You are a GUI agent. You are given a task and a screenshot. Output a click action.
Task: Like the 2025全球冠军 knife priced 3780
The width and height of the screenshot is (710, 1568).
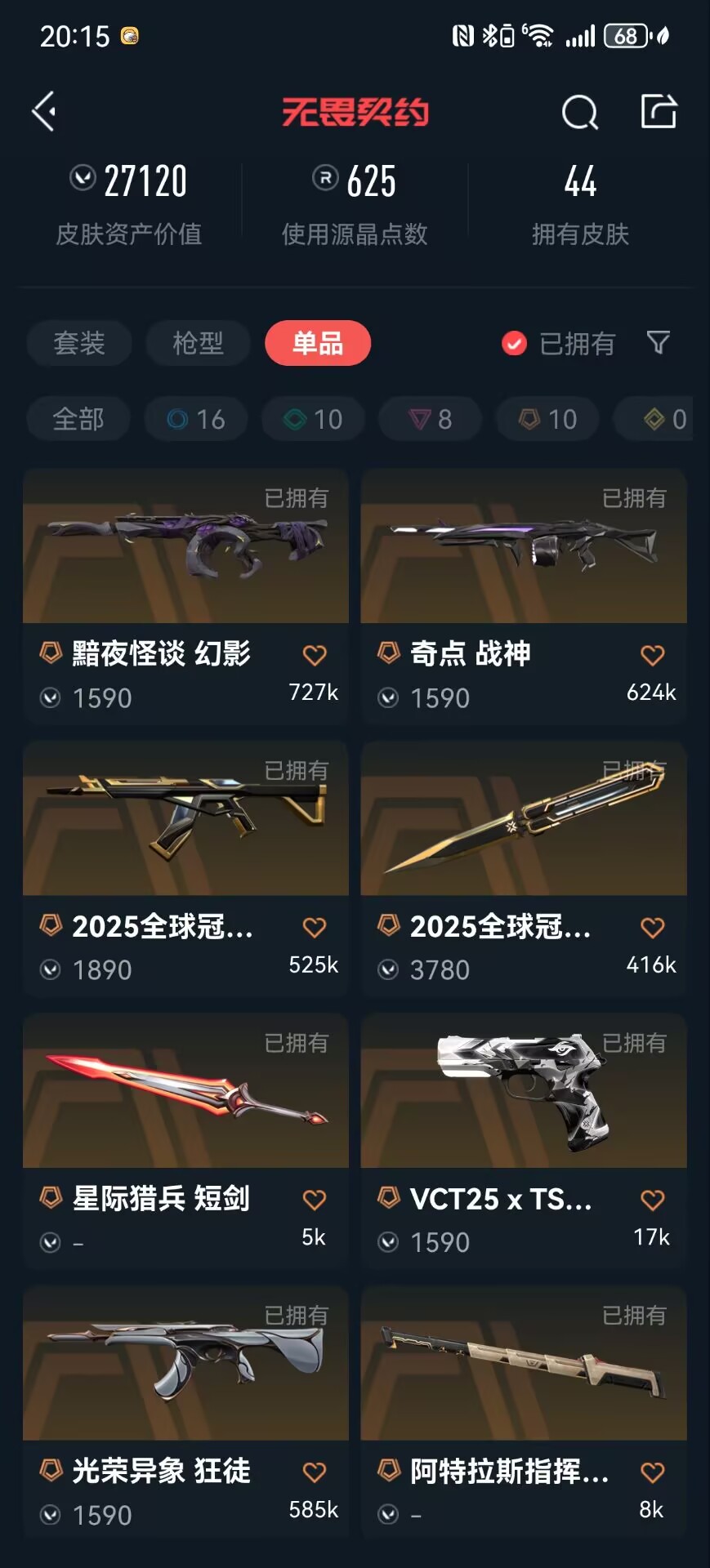(x=652, y=928)
